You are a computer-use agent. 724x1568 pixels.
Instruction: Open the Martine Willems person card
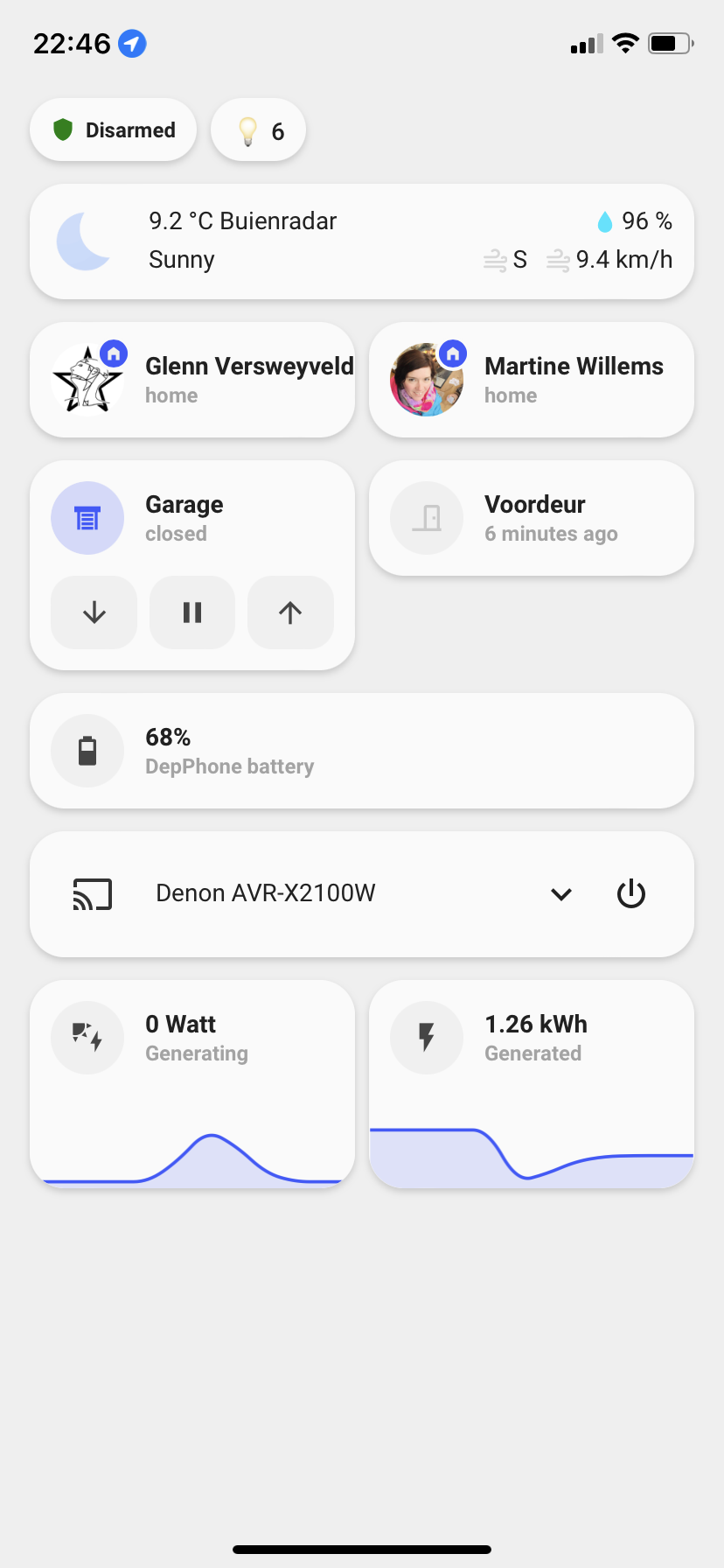pos(532,379)
